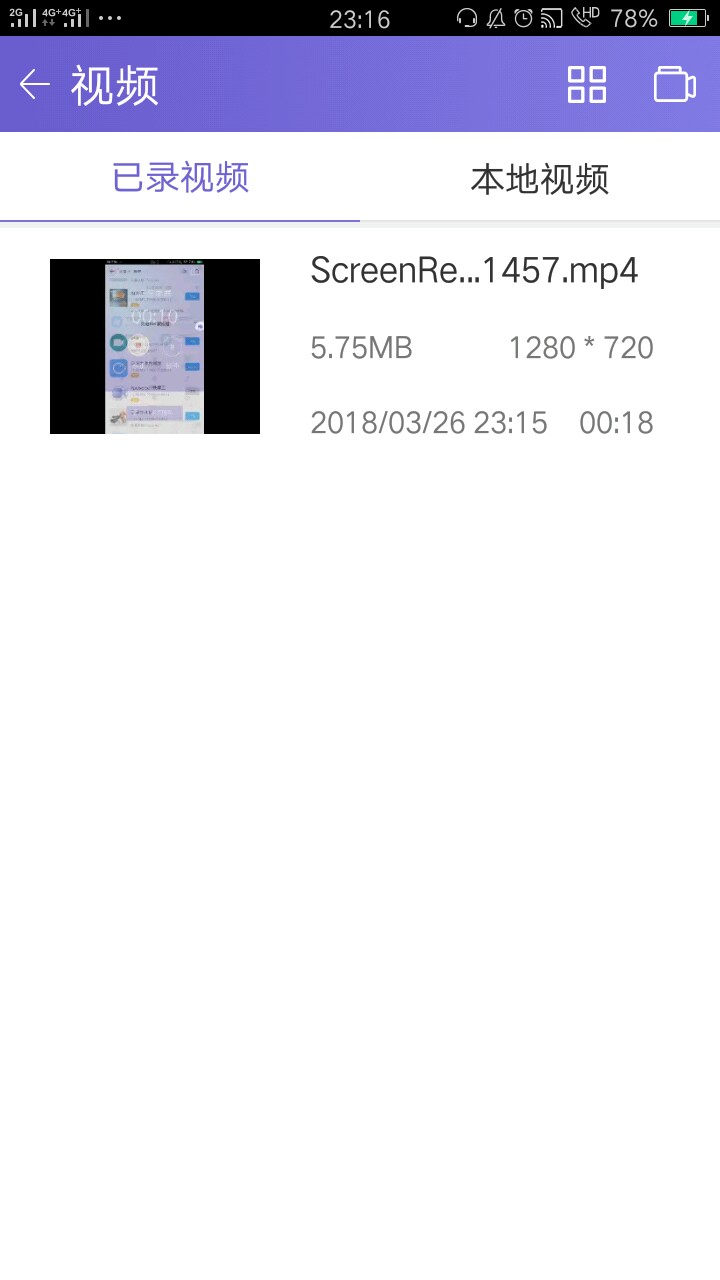The height and width of the screenshot is (1280, 720).
Task: Switch to grid view layout
Action: 587,85
